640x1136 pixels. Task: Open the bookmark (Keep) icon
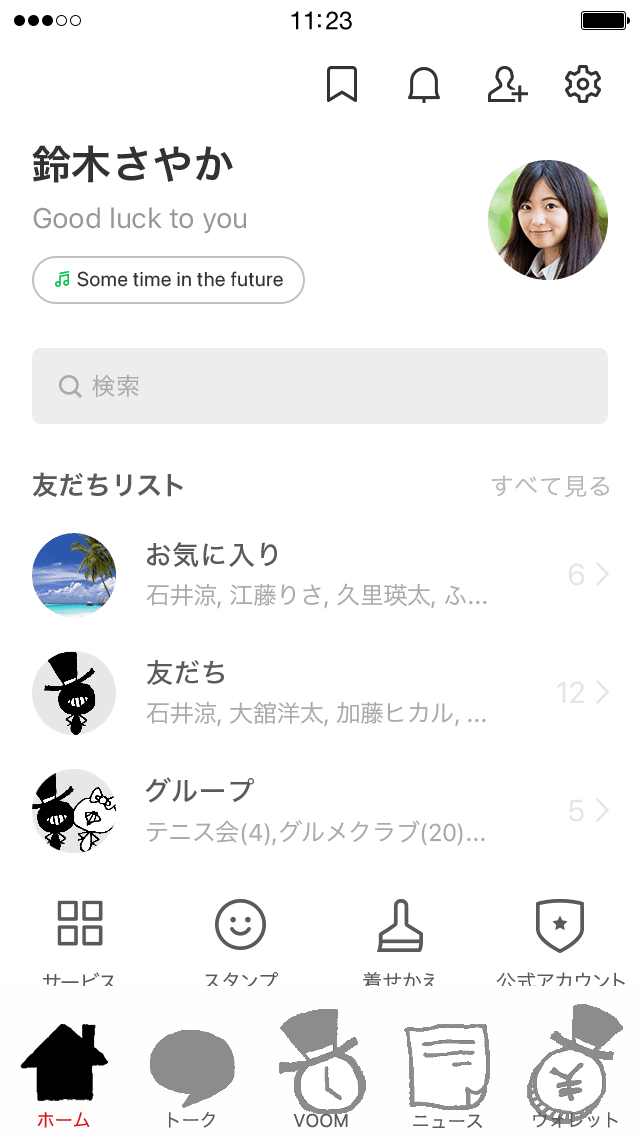pos(342,85)
